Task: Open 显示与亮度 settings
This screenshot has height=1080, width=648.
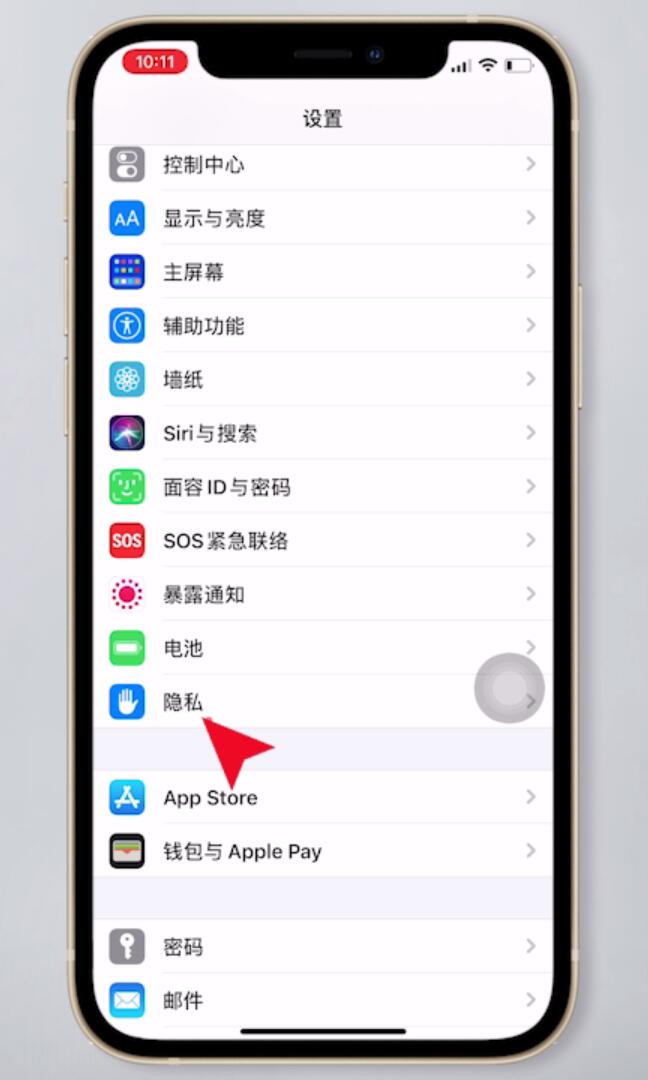Action: 214,218
